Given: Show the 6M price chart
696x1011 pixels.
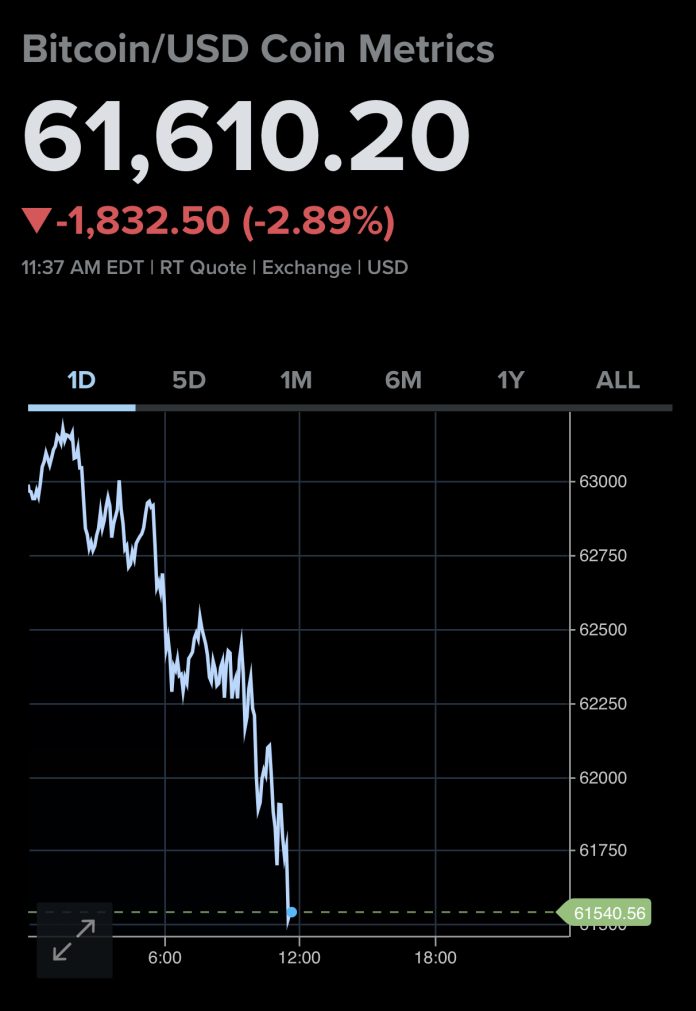Looking at the screenshot, I should [403, 381].
